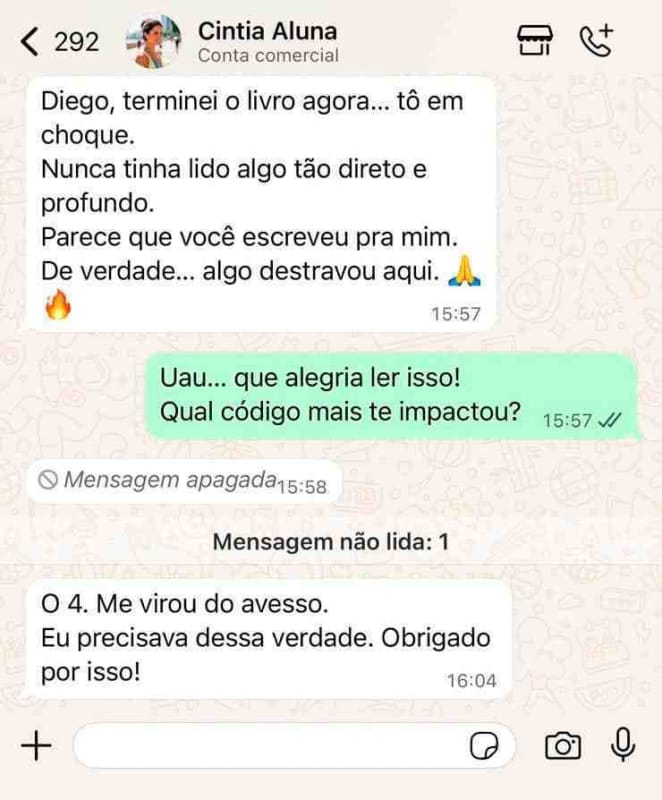Open Cintia Aluna contact info
The image size is (662, 800).
tap(267, 42)
